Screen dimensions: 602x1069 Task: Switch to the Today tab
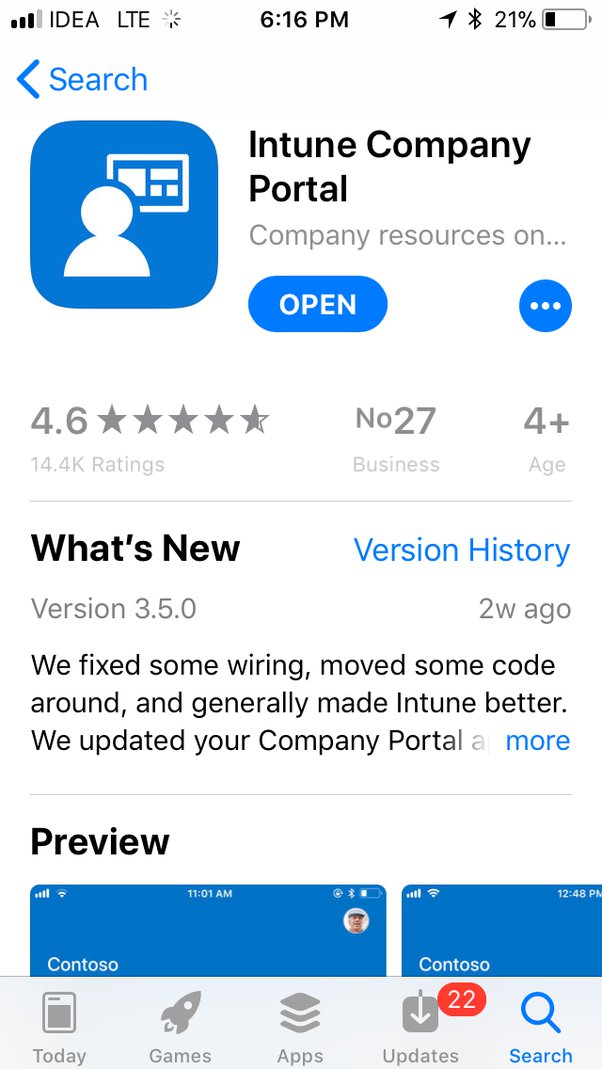pos(59,1026)
